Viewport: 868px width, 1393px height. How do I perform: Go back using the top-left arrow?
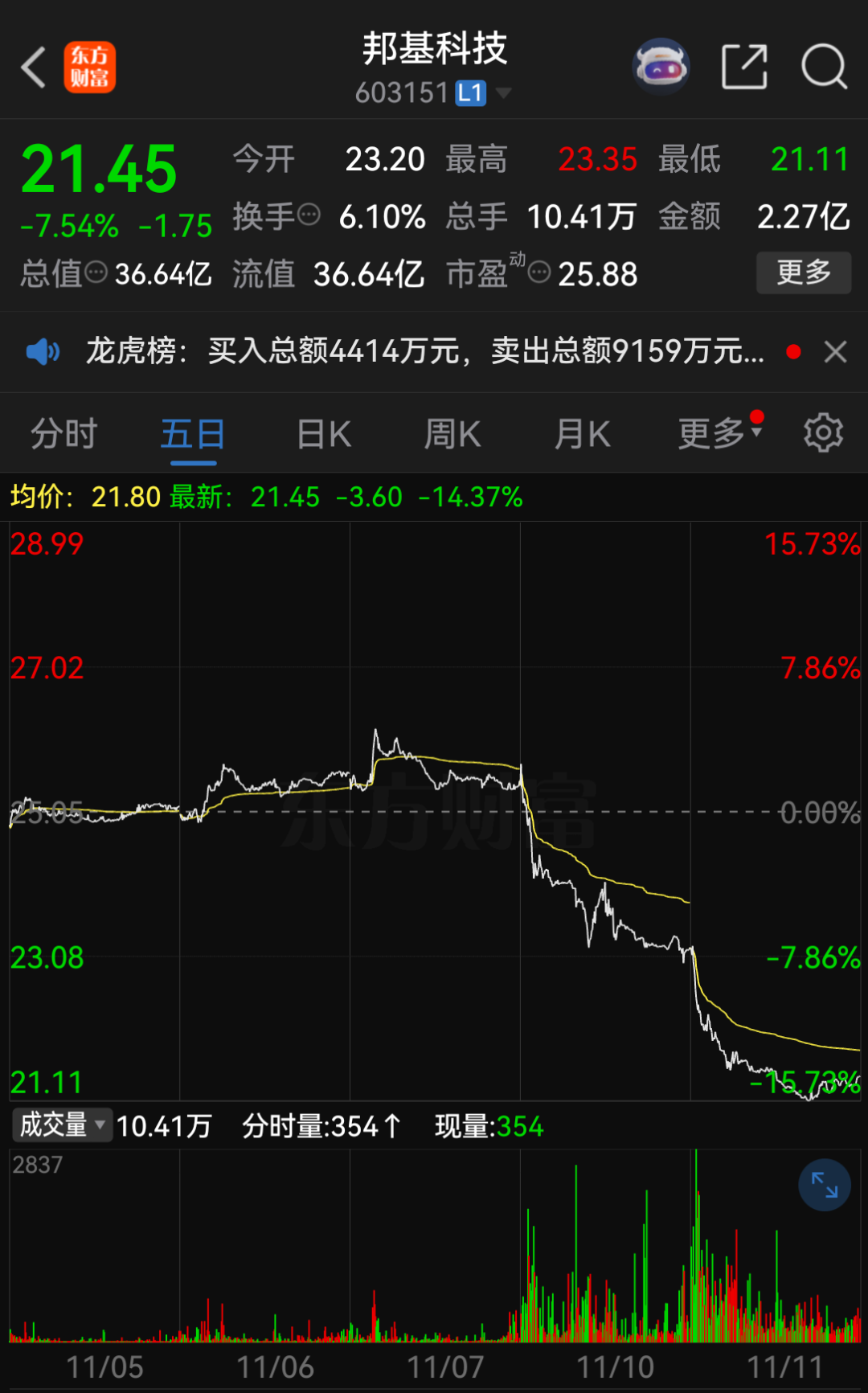tap(34, 67)
